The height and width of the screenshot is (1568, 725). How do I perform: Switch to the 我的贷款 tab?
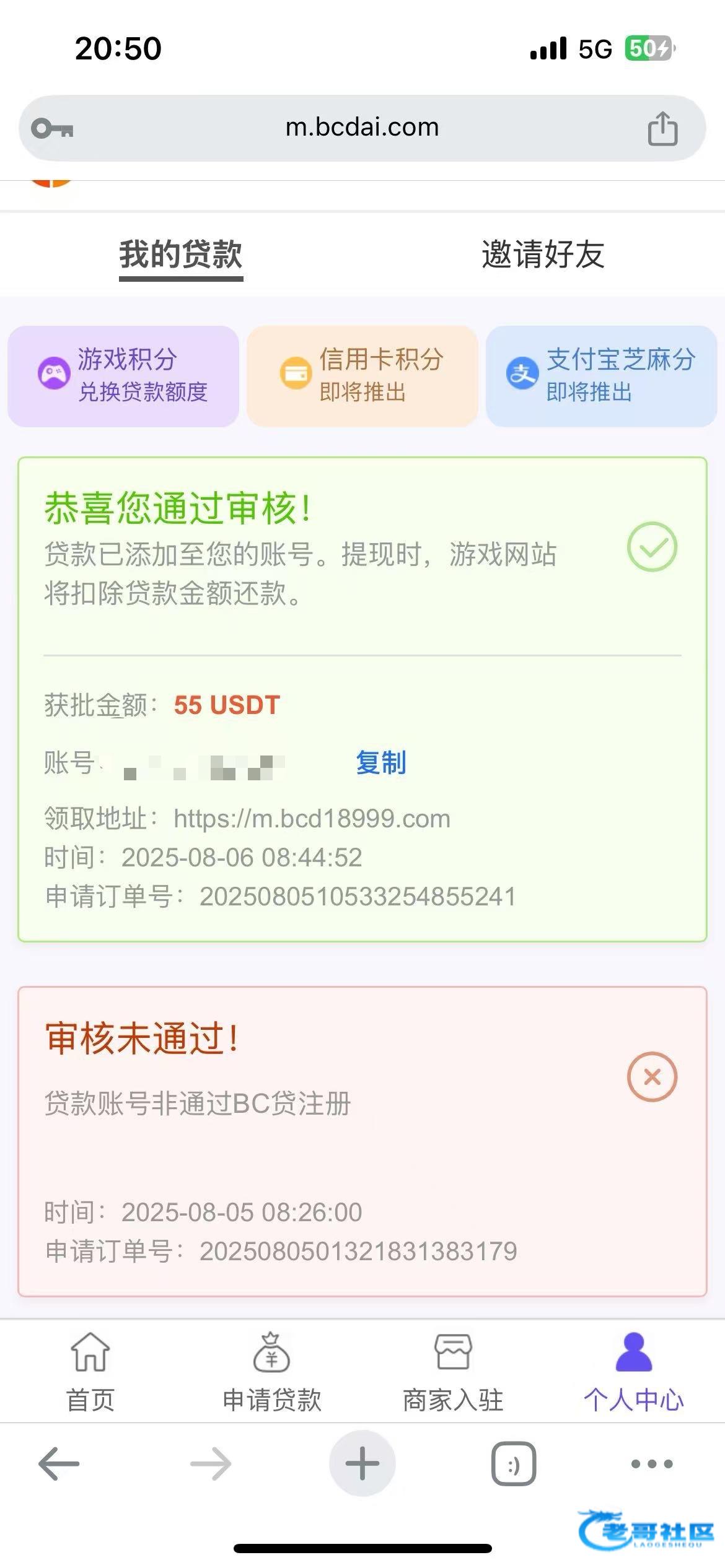coord(181,255)
